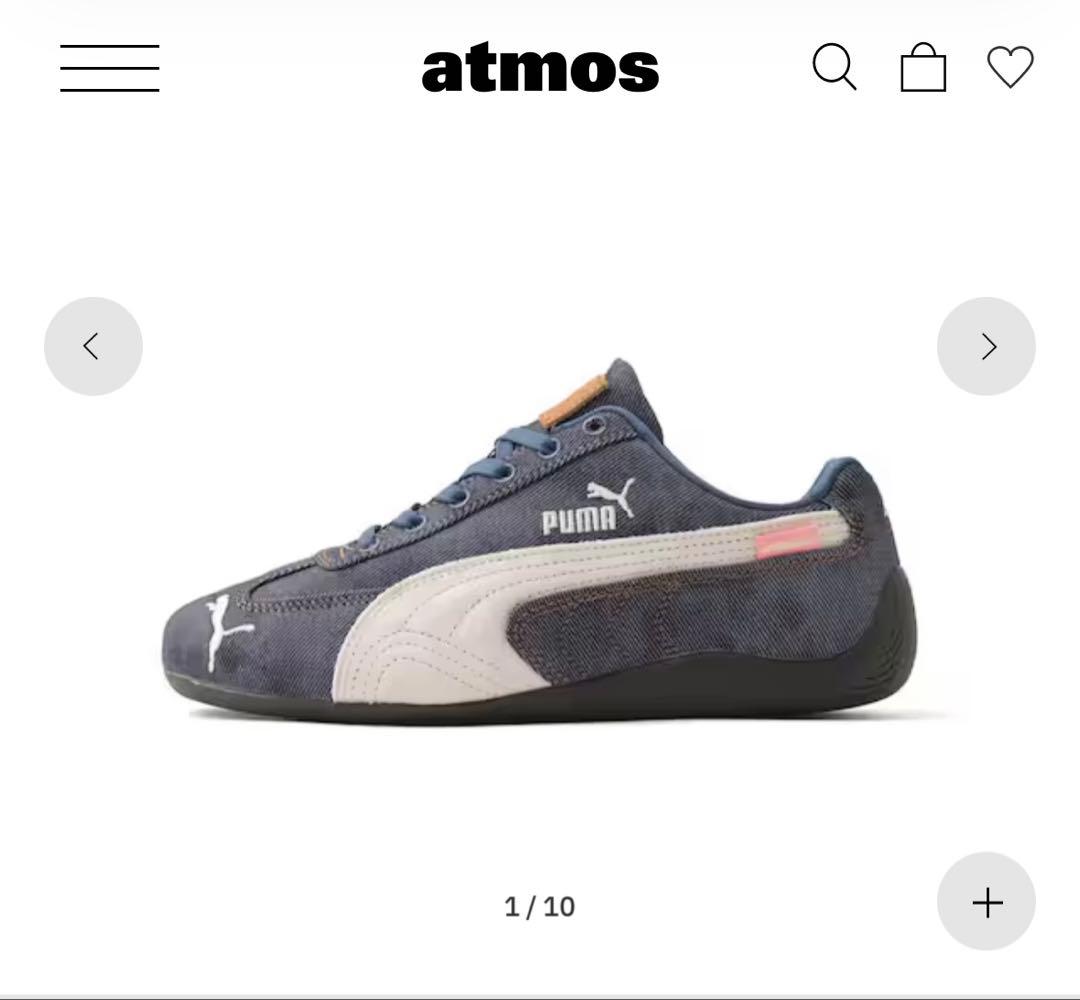Show the previous product image
The width and height of the screenshot is (1080, 1000).
(x=93, y=346)
